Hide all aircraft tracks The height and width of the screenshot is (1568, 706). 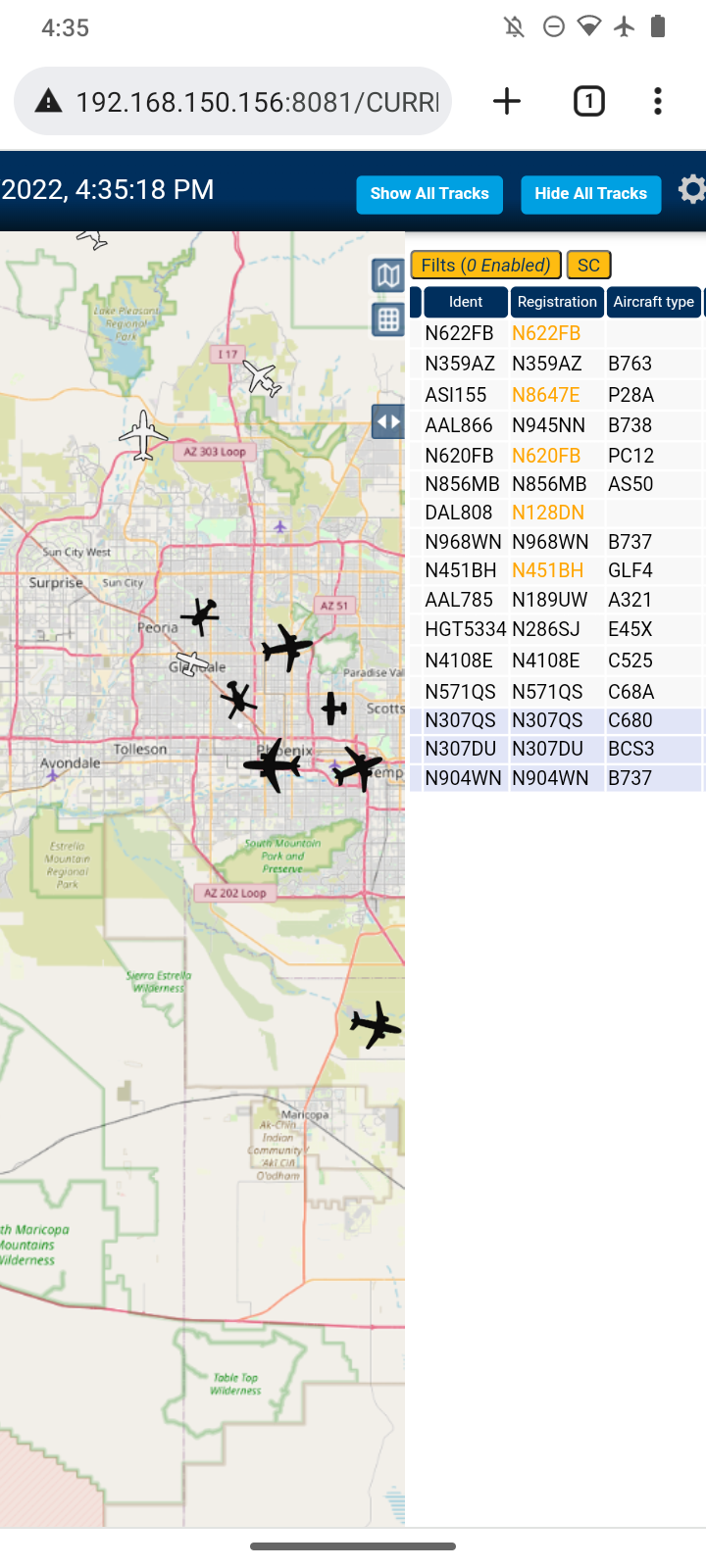coord(590,194)
